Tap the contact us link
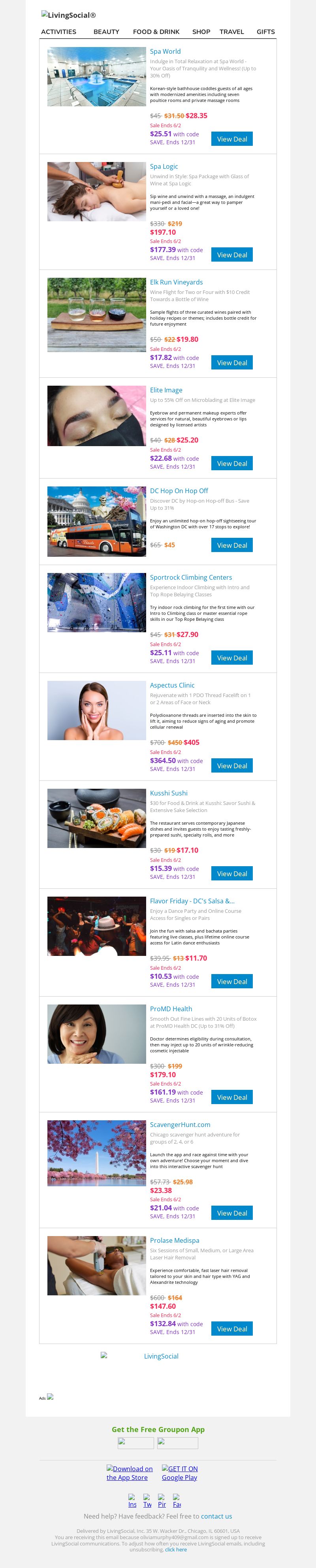Viewport: 316px width, 1568px height. pyautogui.click(x=216, y=1516)
